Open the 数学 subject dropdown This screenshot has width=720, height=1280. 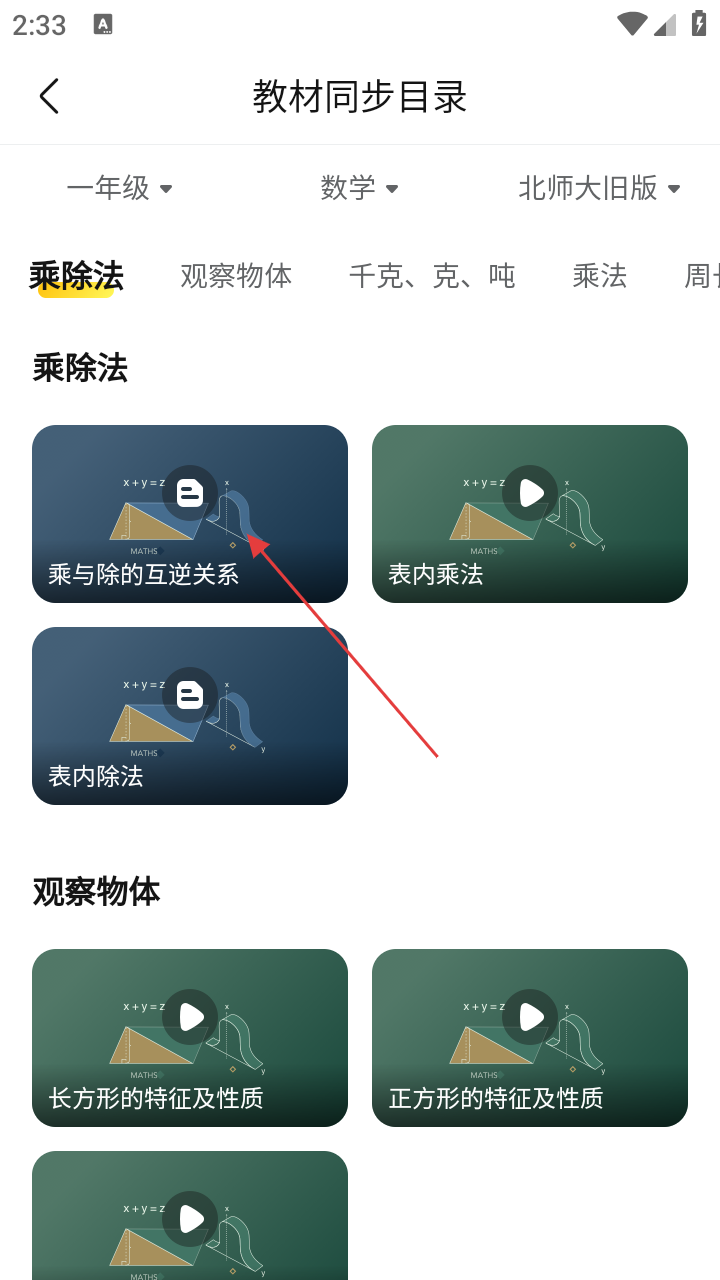(359, 188)
